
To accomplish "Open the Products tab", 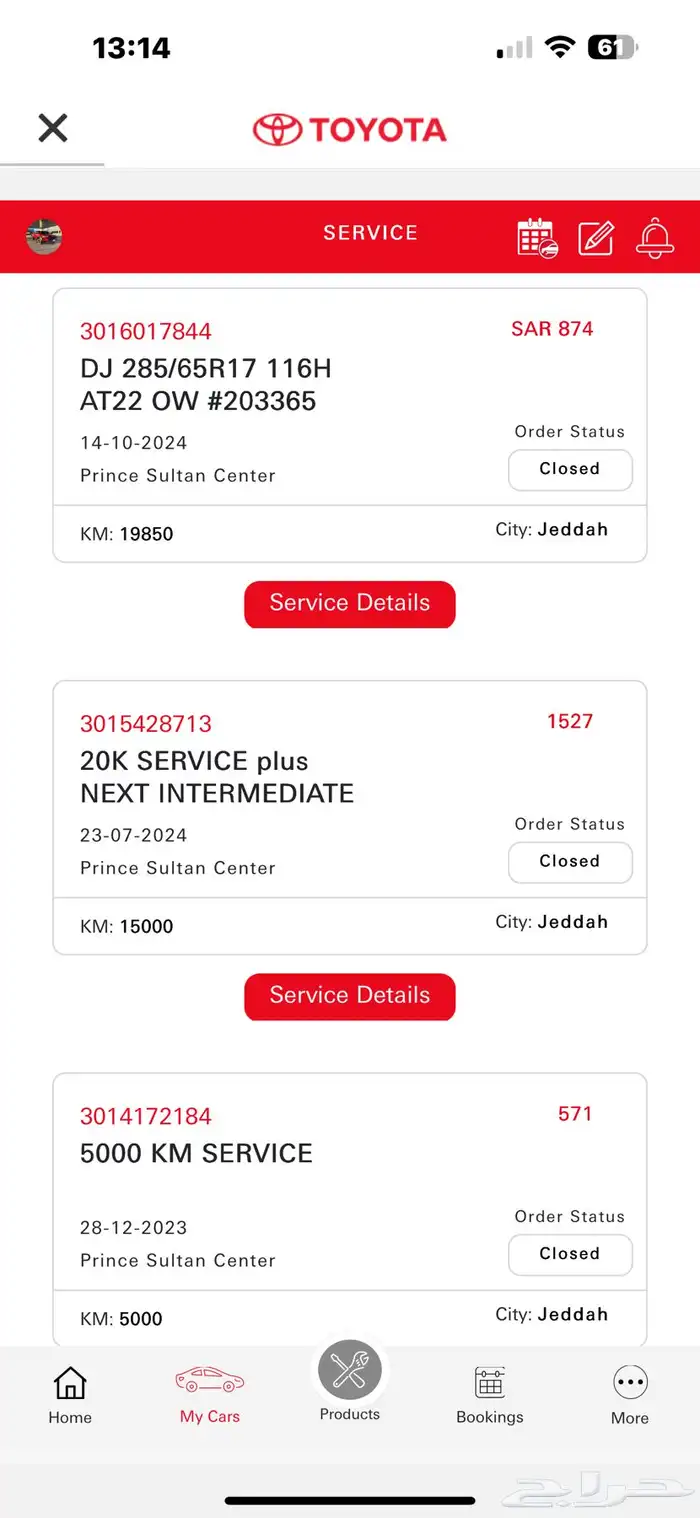I will coord(350,1382).
